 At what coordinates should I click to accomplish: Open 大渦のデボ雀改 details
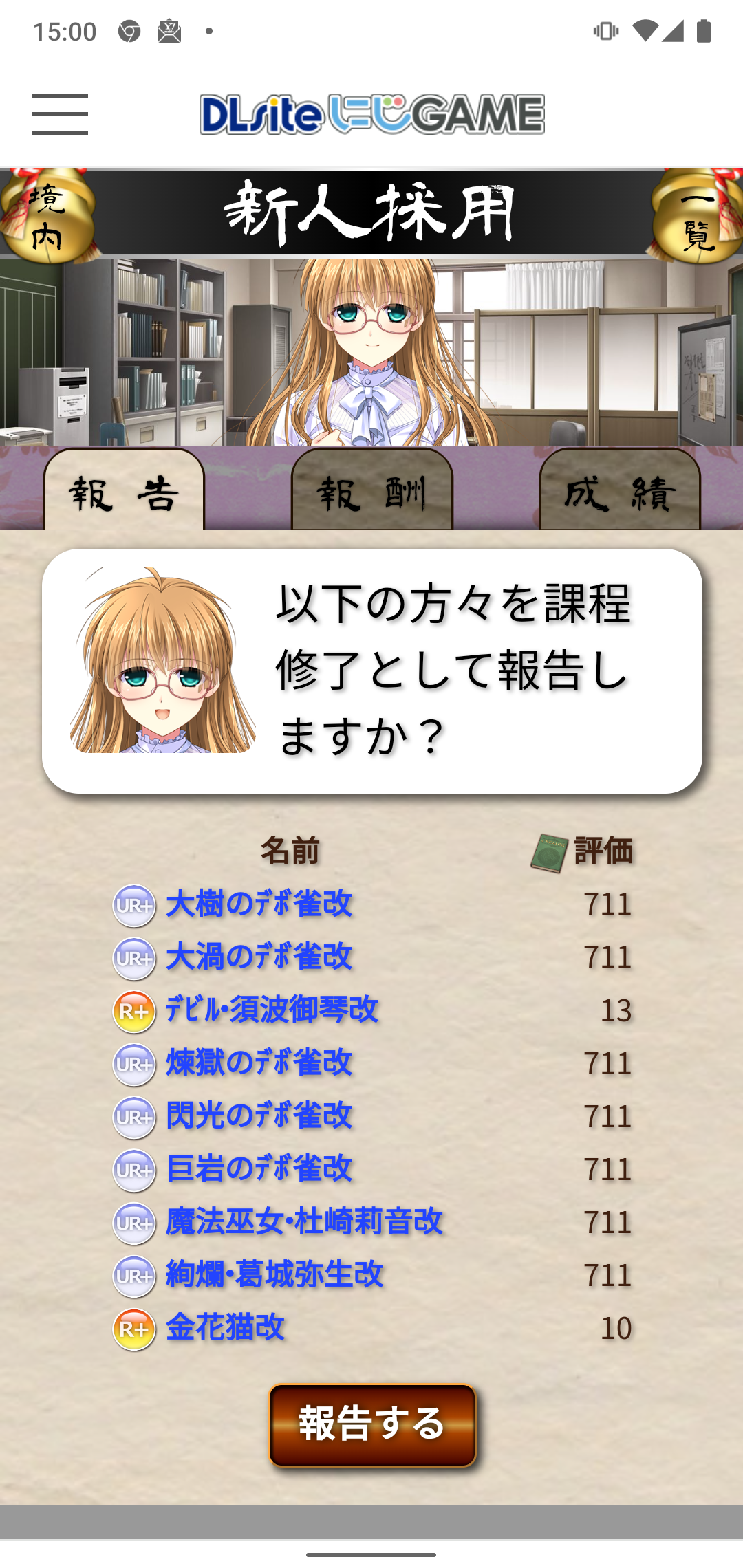259,957
